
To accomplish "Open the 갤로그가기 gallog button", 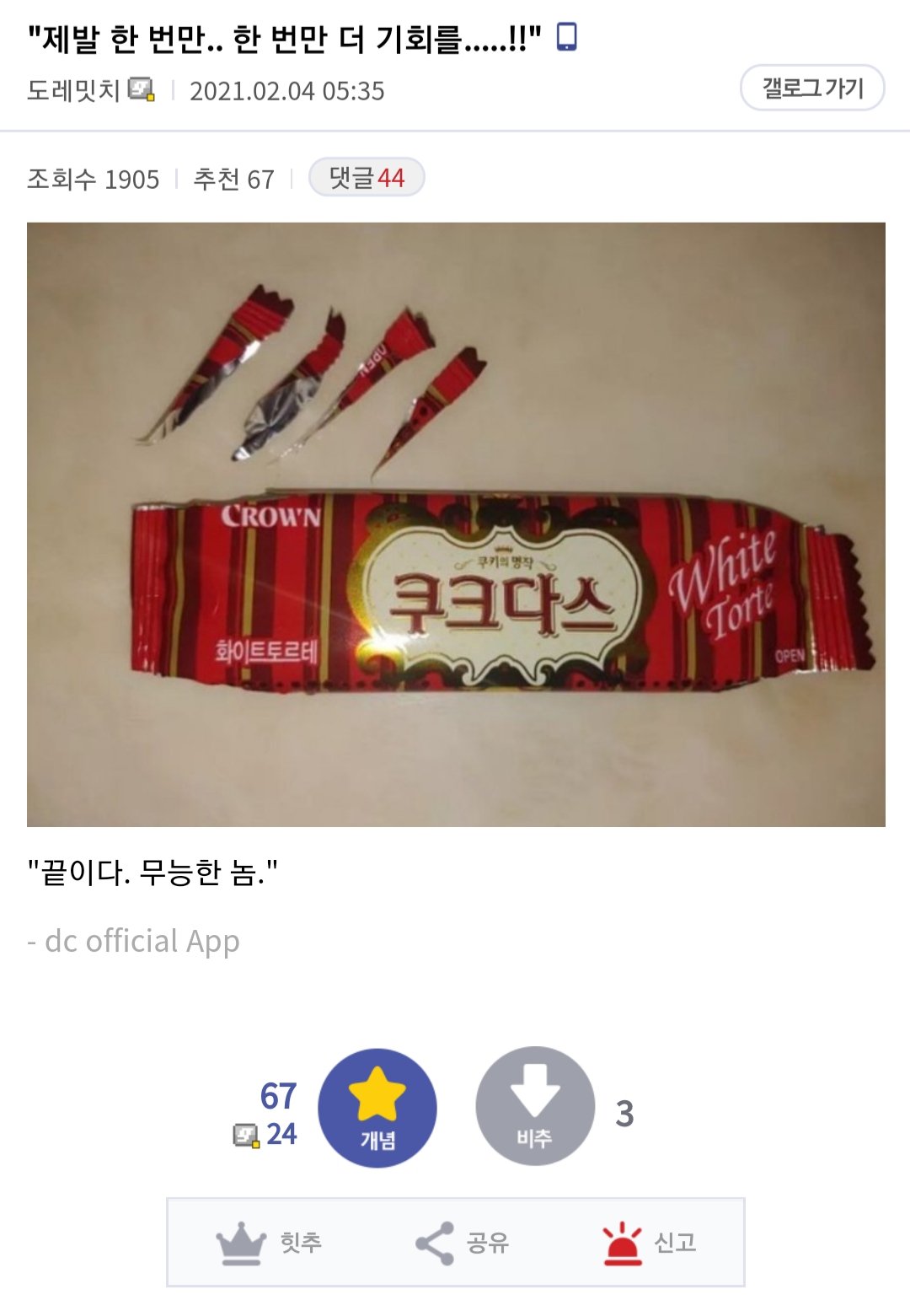I will click(811, 88).
